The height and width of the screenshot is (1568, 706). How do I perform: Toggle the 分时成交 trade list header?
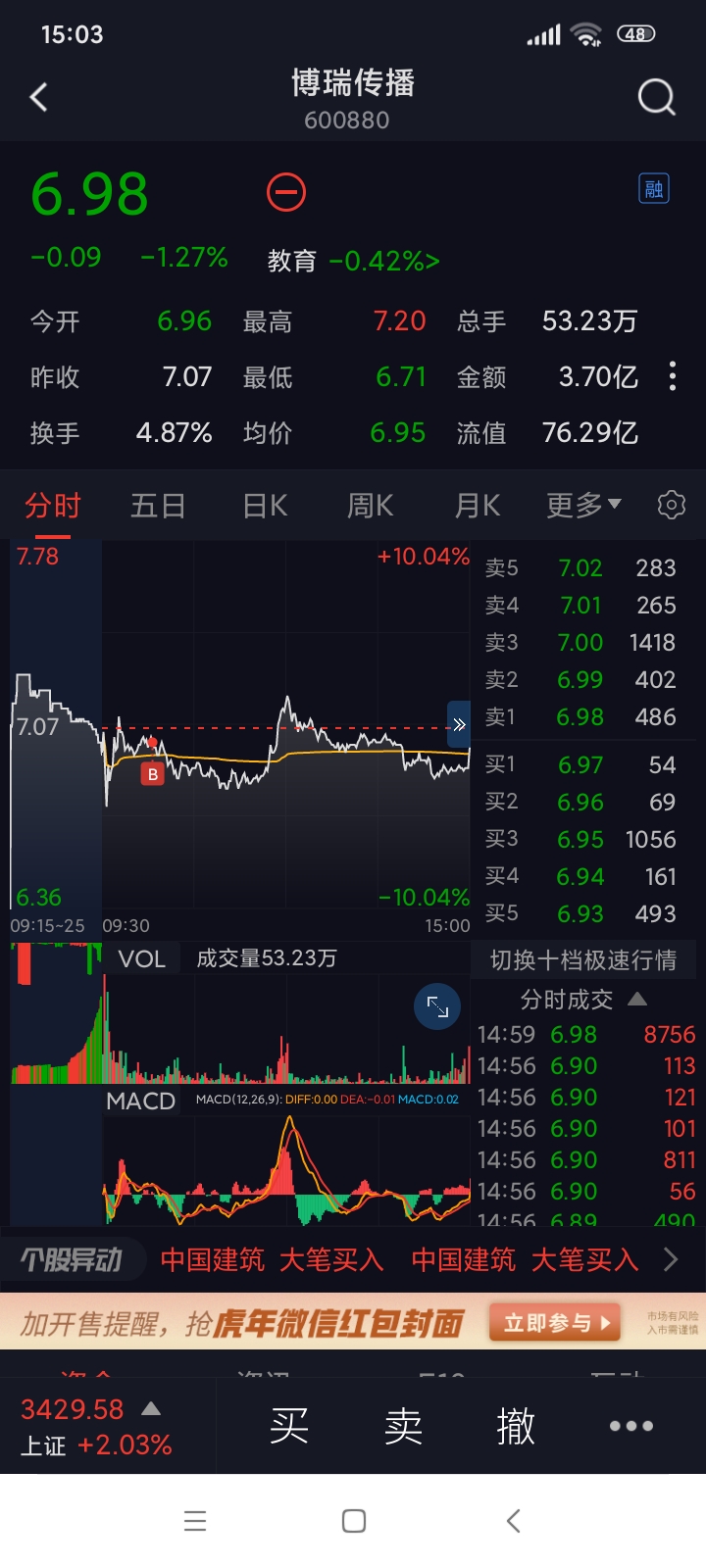(583, 1000)
